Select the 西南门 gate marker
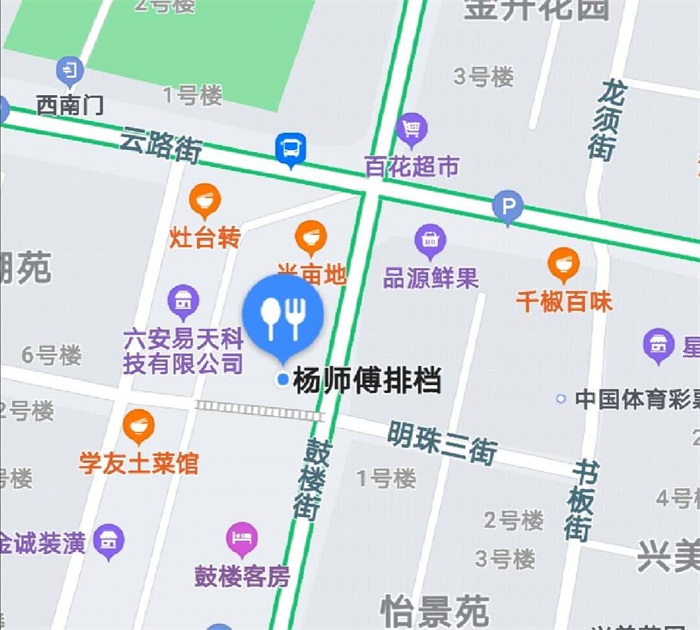Screen dimensions: 700x630 [70, 71]
